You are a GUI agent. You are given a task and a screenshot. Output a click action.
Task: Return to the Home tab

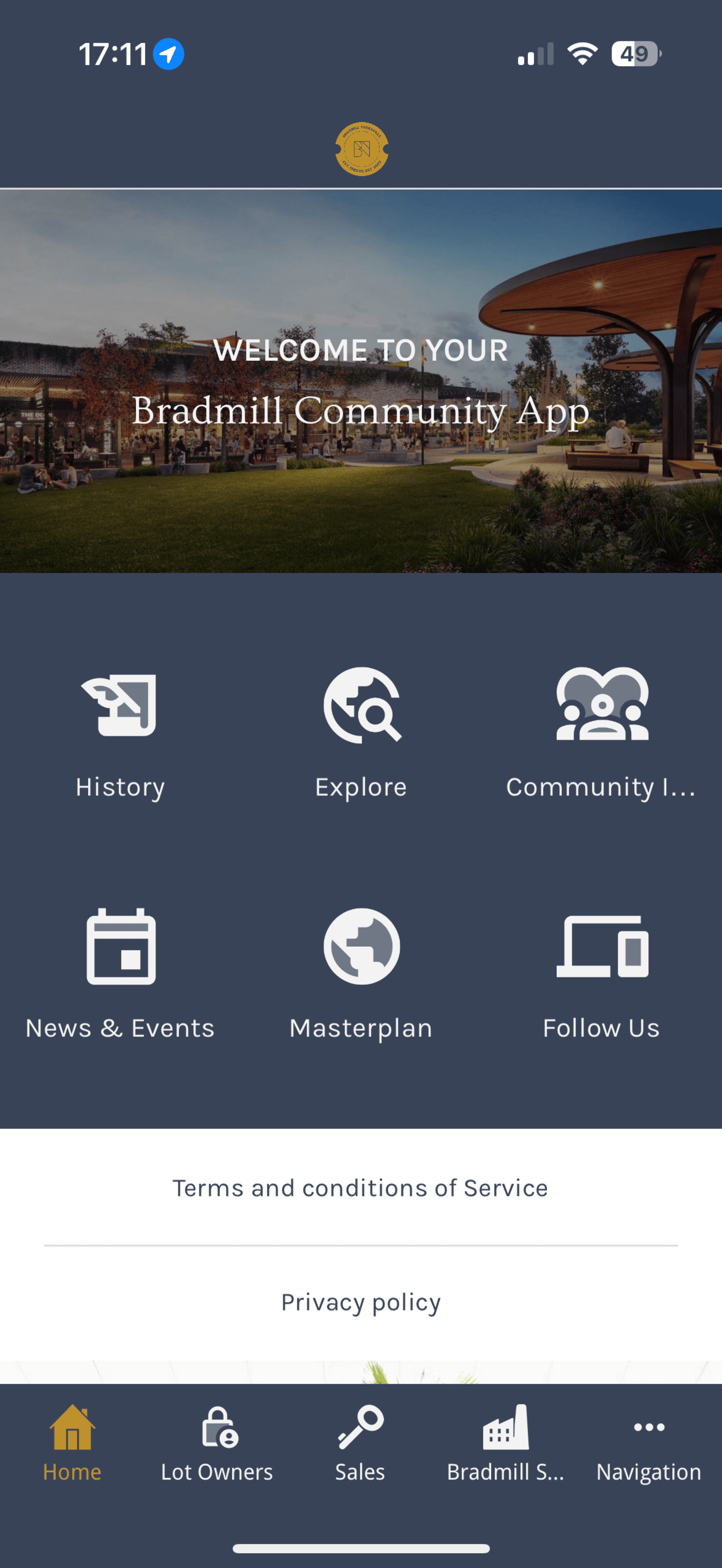pyautogui.click(x=72, y=1449)
